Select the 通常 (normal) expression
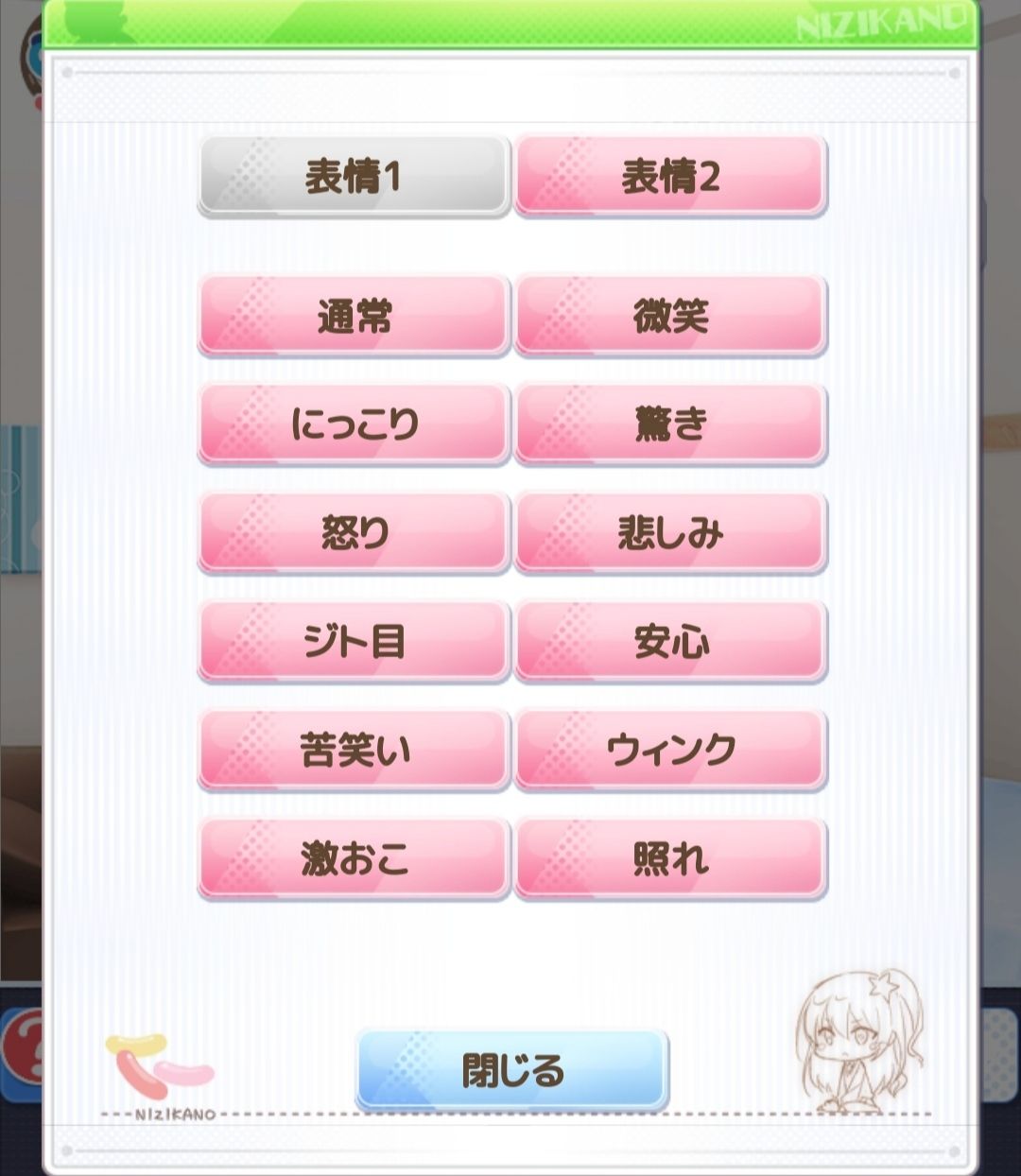 tap(352, 316)
